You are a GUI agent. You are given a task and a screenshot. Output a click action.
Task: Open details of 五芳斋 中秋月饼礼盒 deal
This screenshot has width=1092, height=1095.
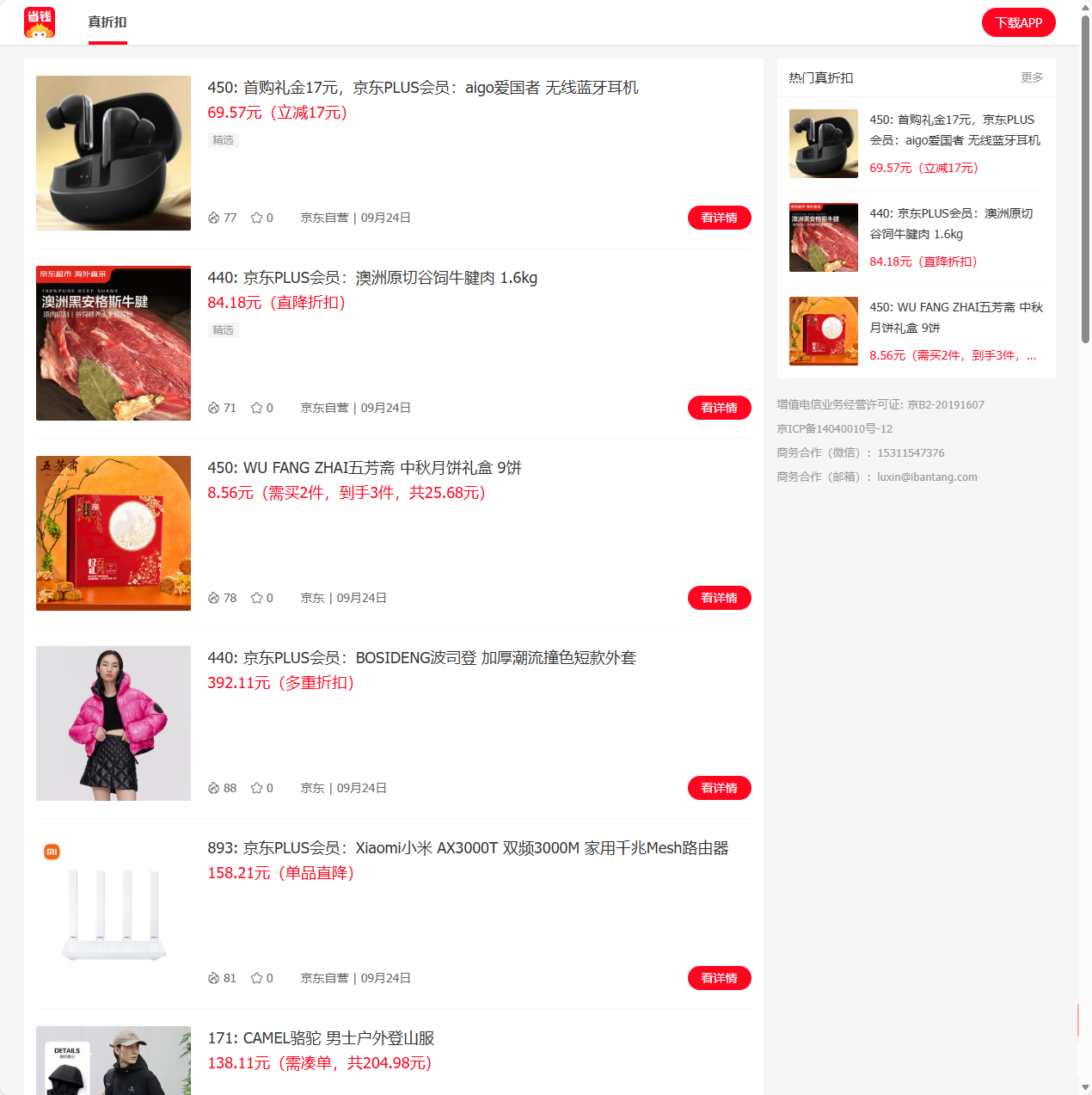(x=719, y=598)
